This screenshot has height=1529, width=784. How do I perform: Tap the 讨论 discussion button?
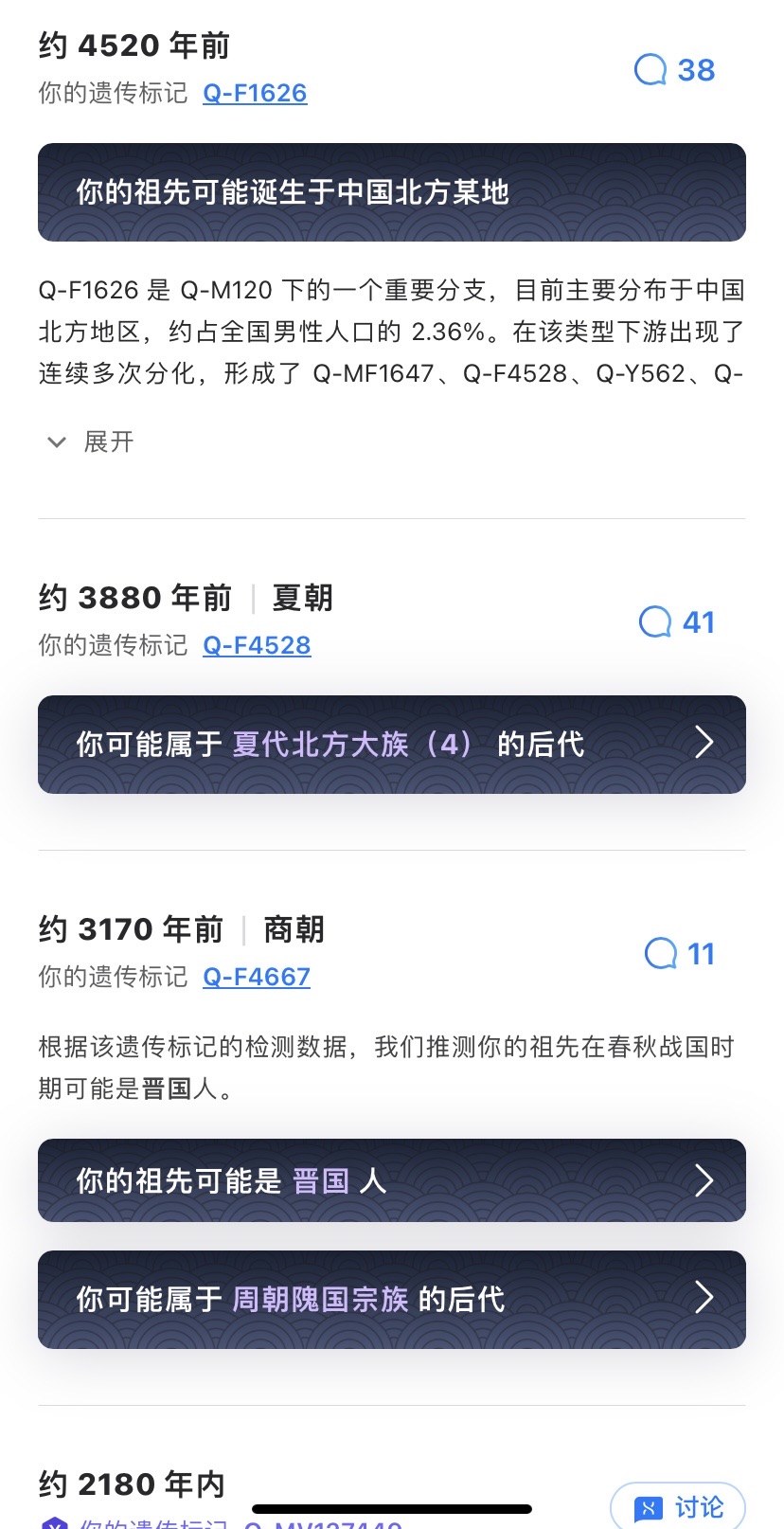click(x=678, y=1506)
